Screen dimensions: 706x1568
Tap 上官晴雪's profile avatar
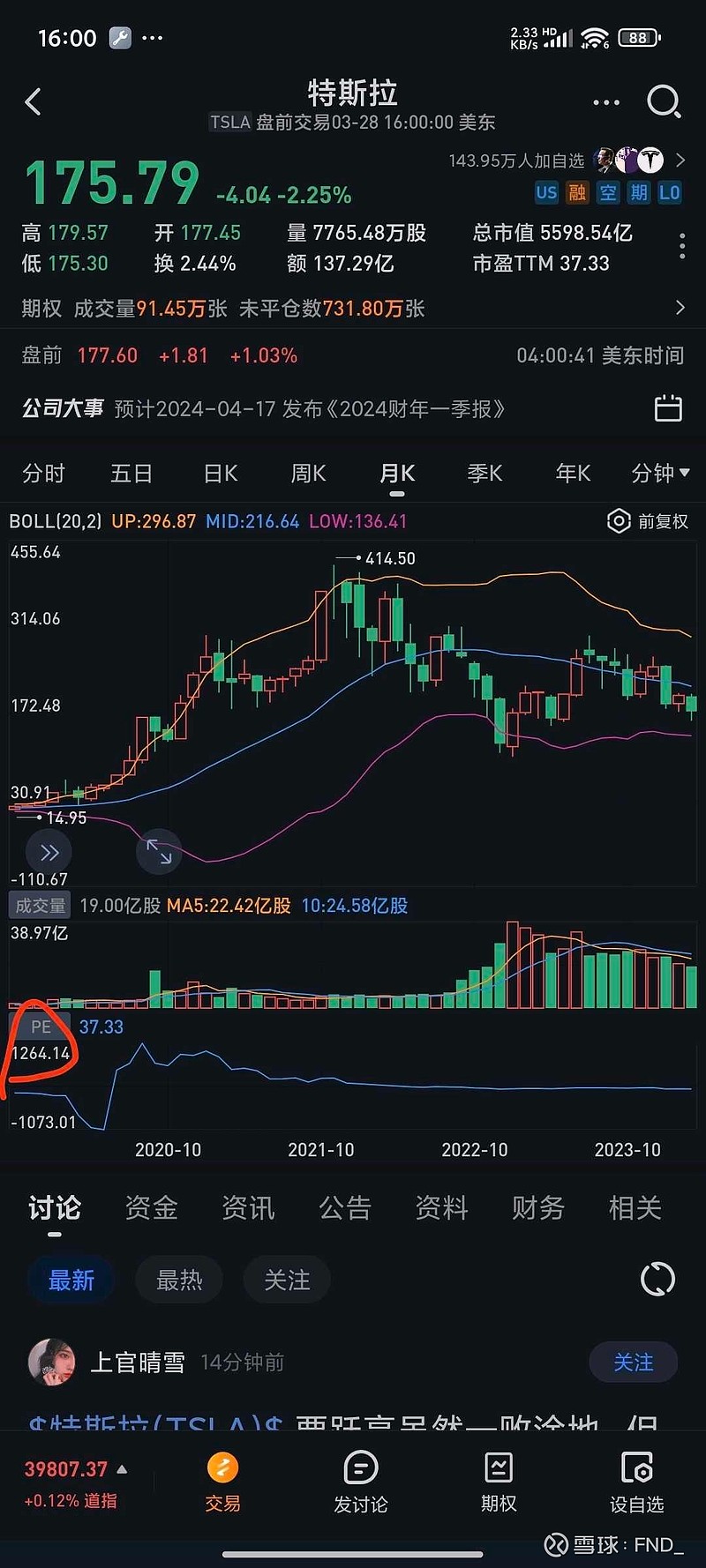(50, 1362)
